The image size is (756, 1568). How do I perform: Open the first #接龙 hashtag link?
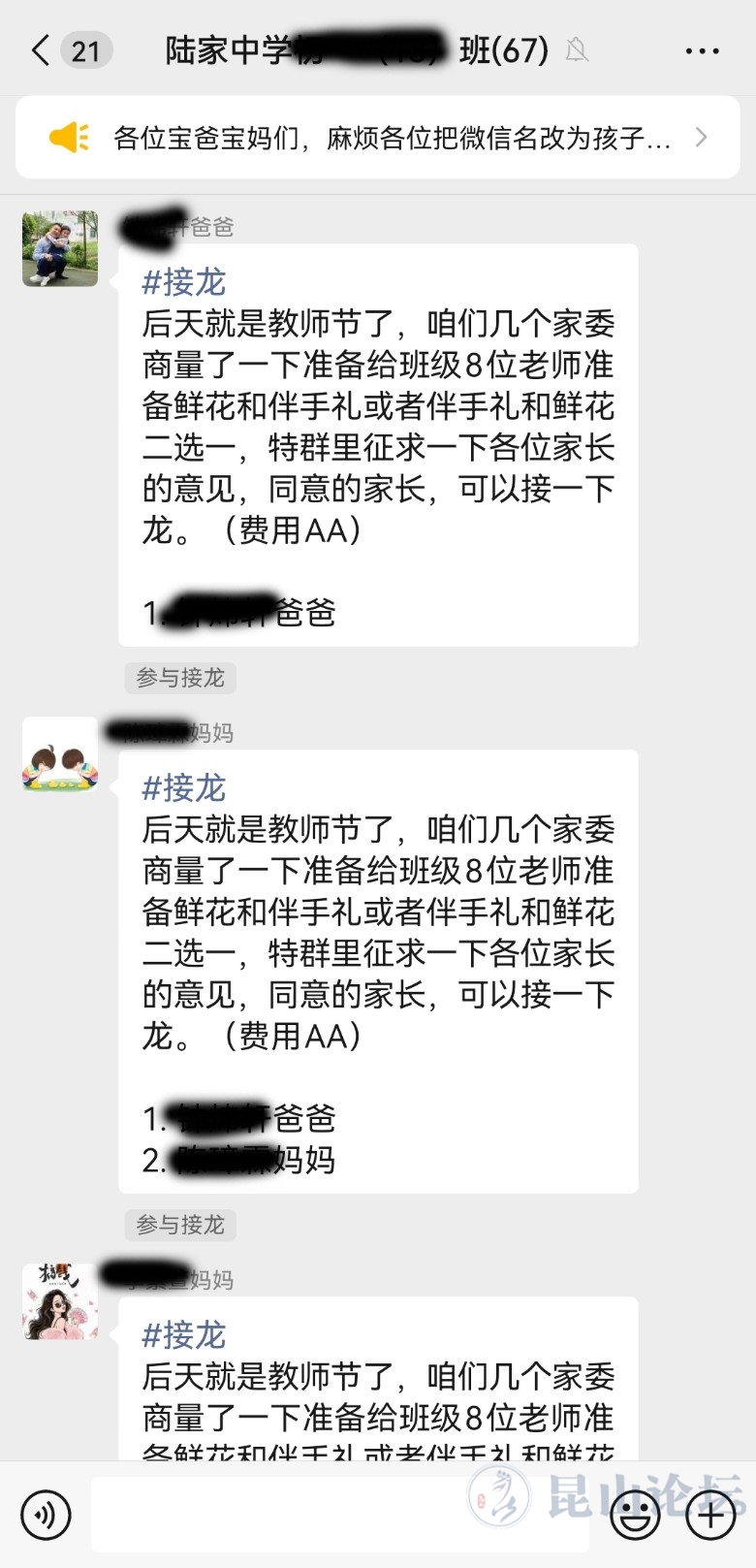pos(183,282)
